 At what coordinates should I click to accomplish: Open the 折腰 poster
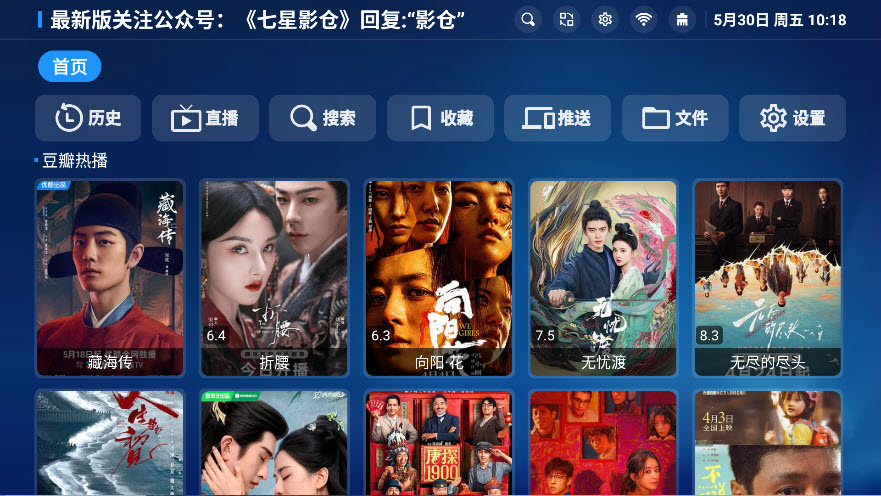click(274, 277)
